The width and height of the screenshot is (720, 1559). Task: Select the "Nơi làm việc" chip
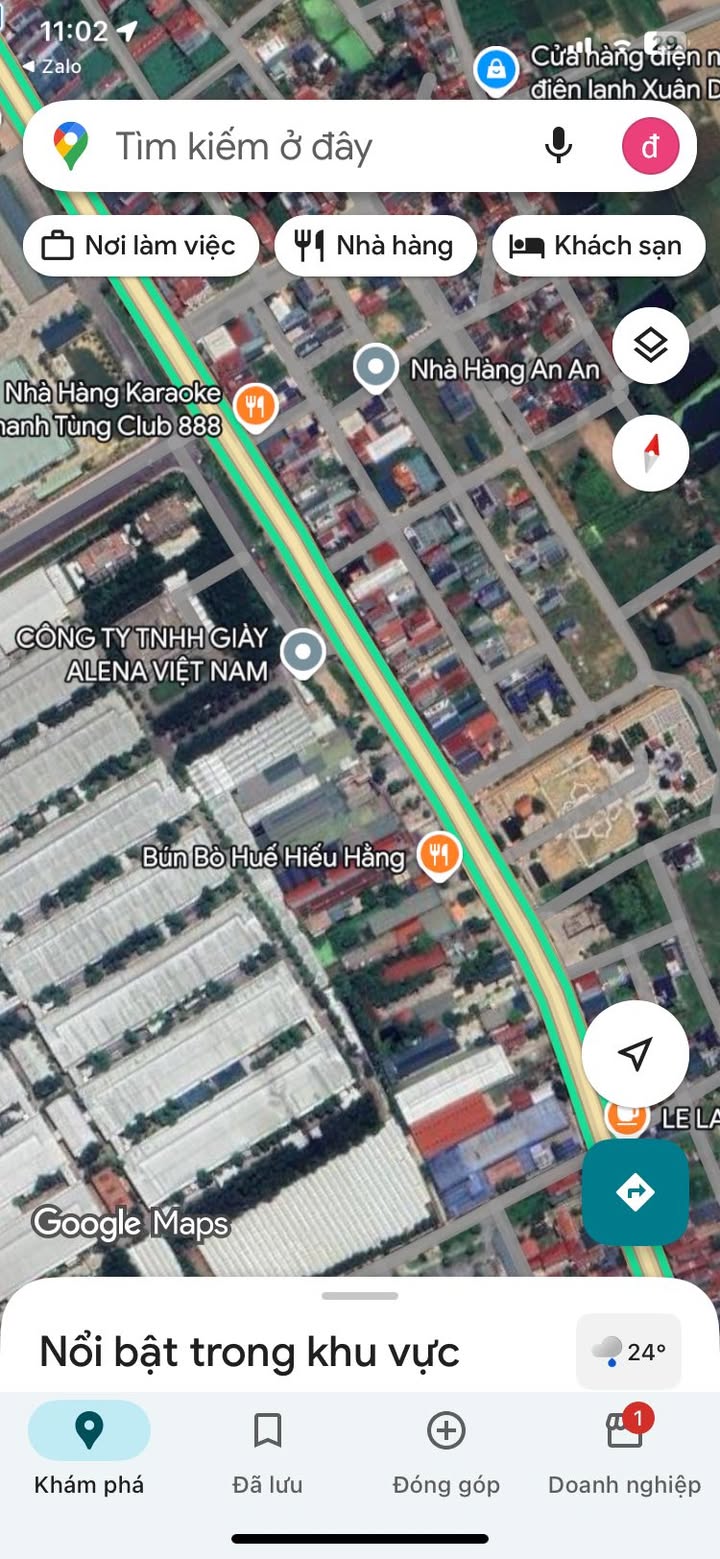point(140,246)
